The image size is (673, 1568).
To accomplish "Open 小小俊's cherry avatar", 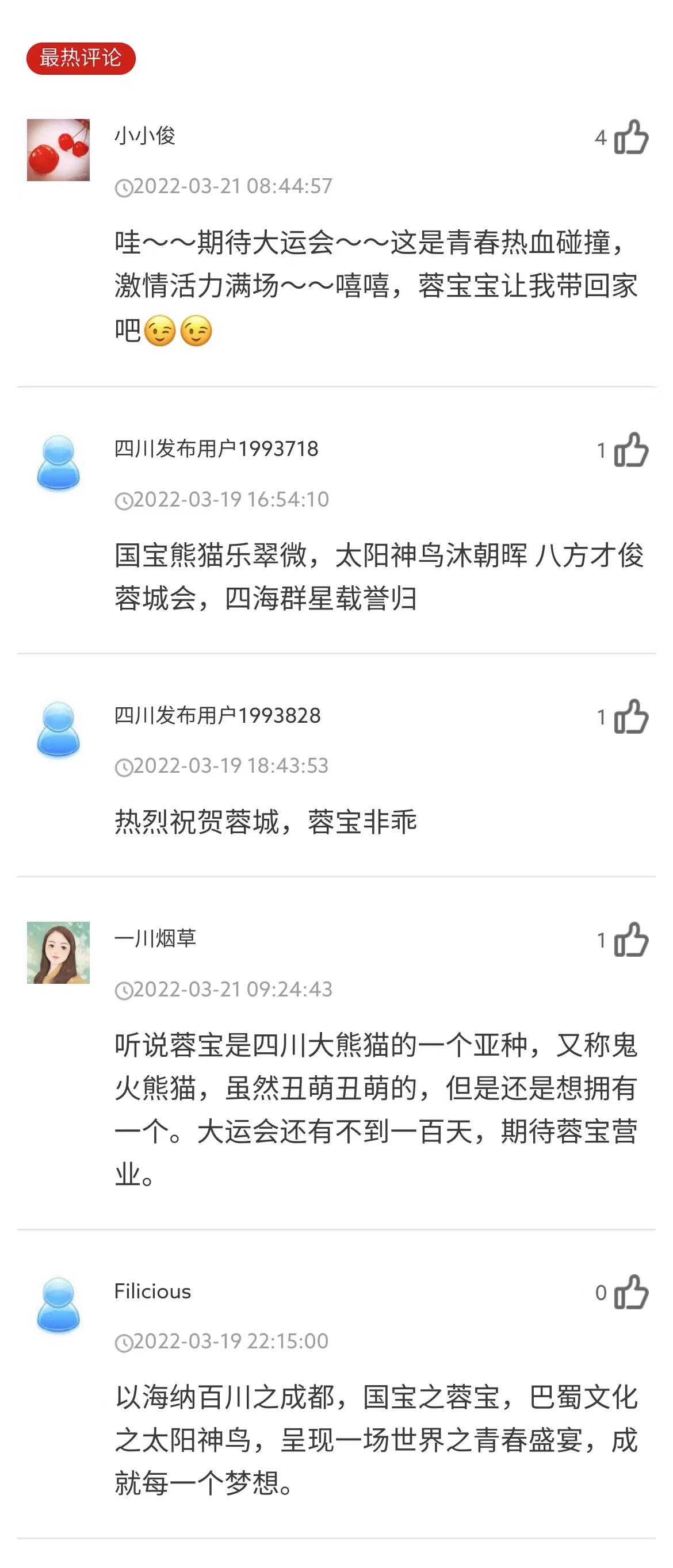I will [x=59, y=149].
